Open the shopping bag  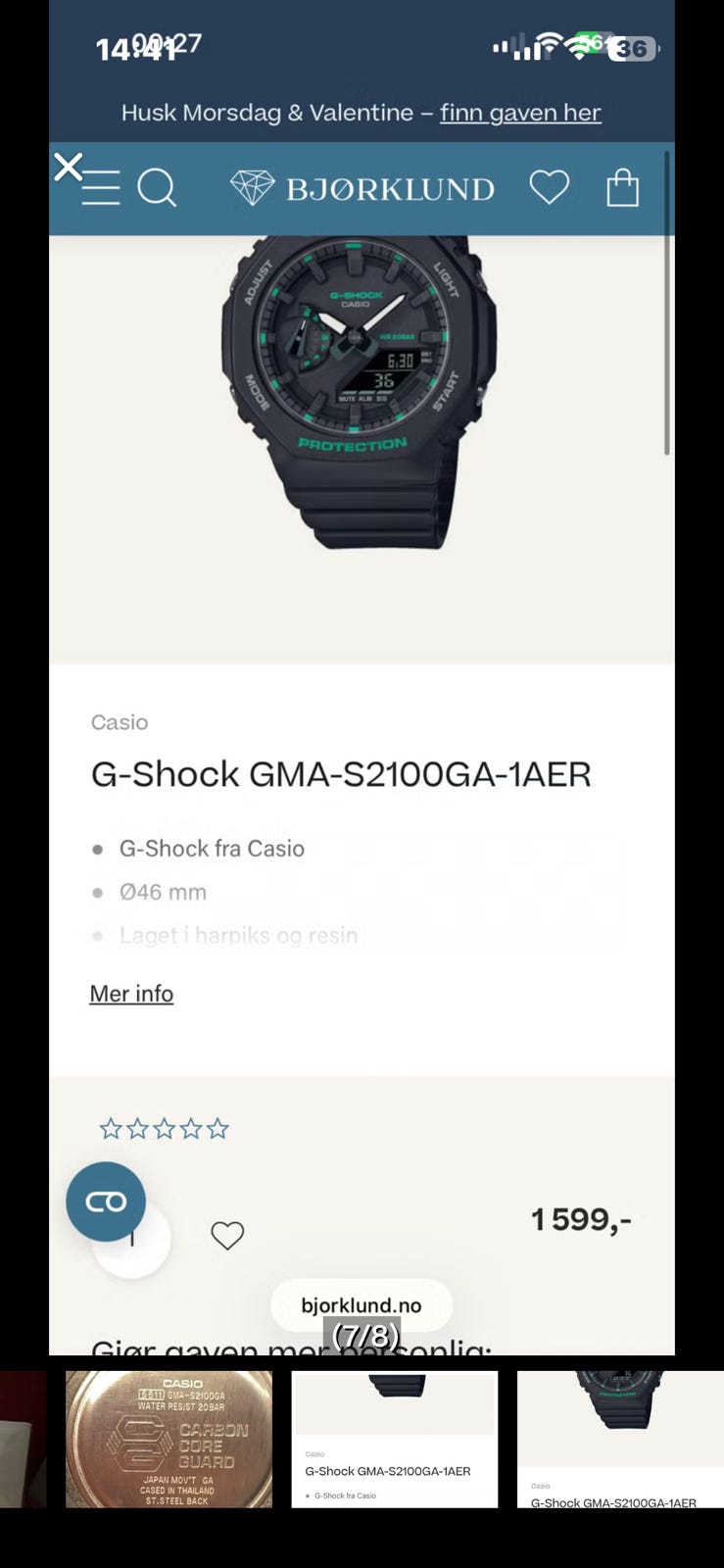[622, 186]
